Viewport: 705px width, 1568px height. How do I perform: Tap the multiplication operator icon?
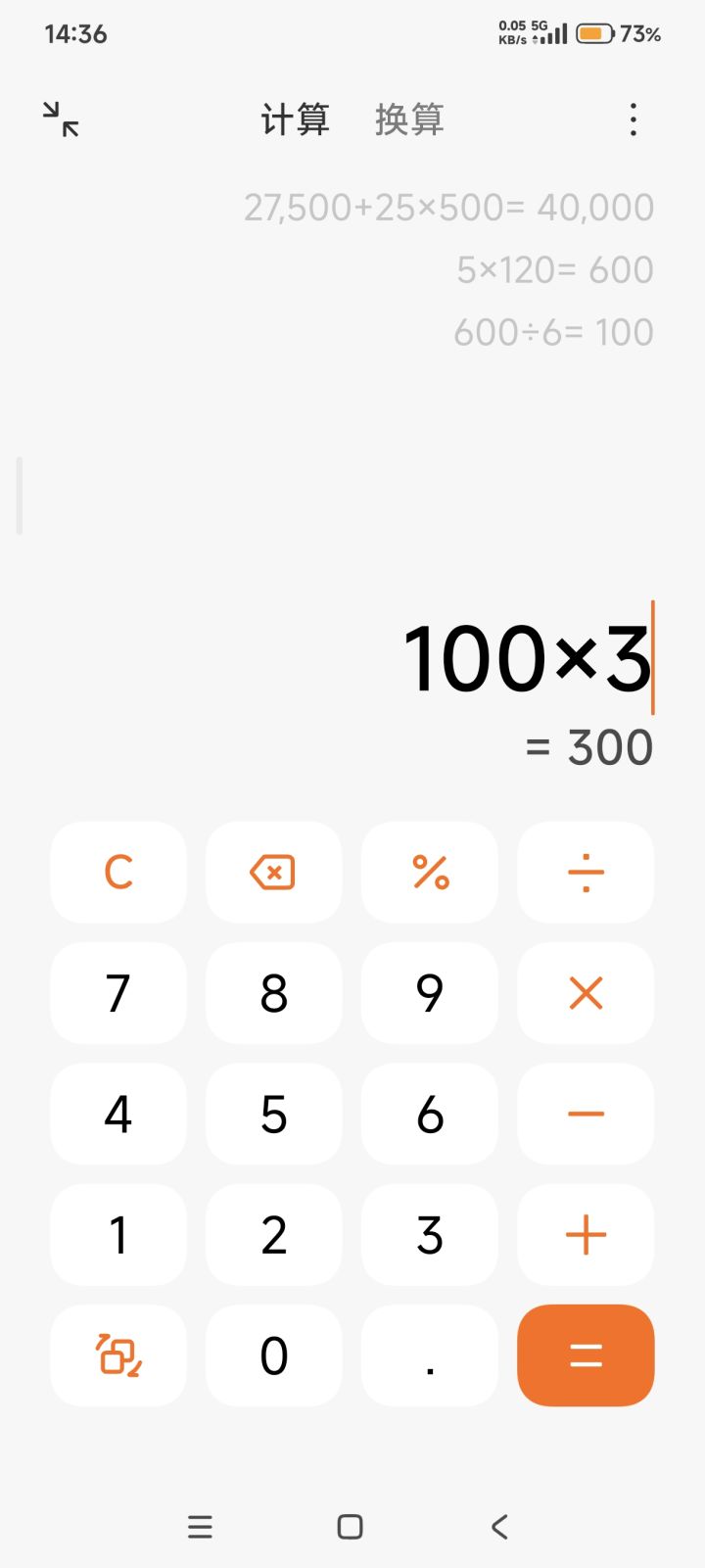(x=585, y=993)
